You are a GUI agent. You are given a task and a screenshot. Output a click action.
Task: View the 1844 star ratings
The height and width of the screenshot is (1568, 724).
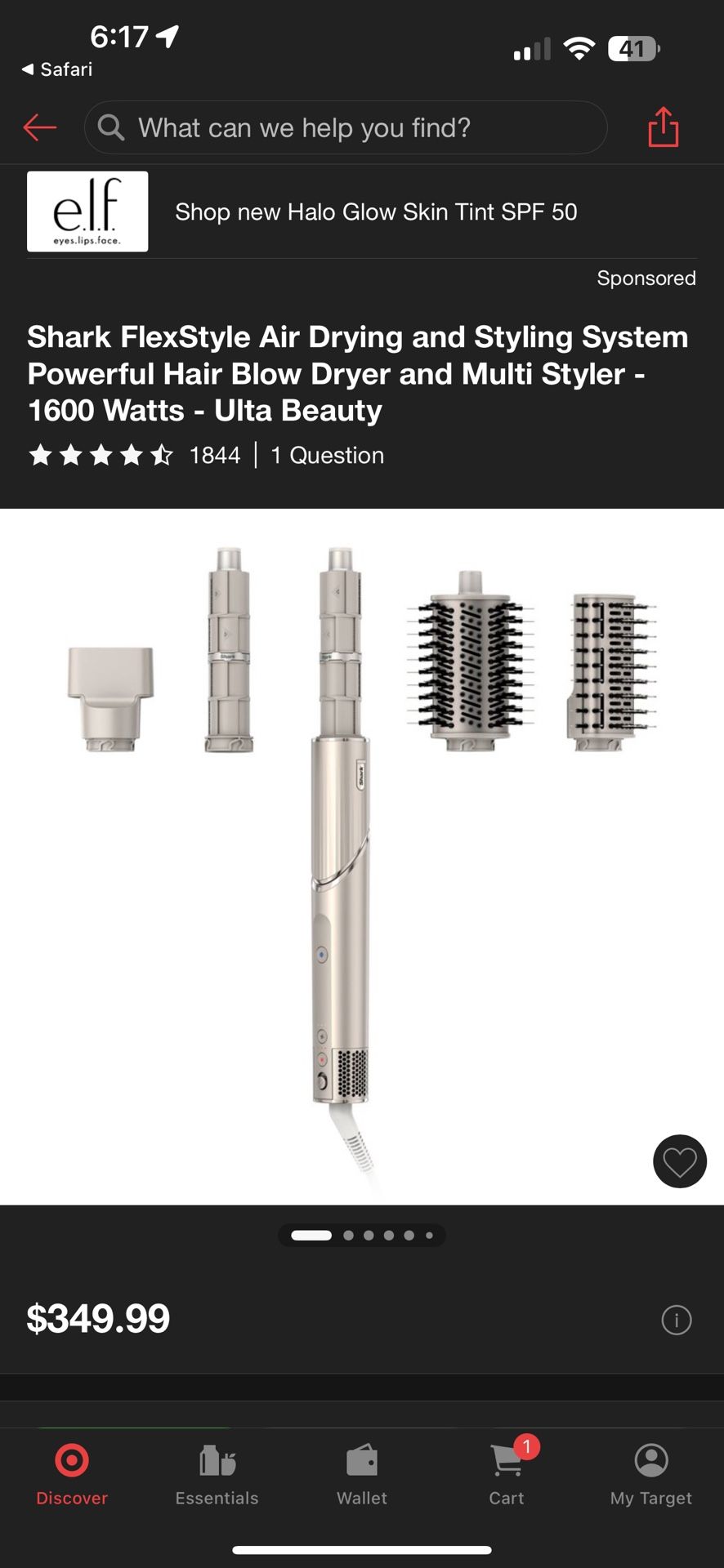[x=135, y=455]
